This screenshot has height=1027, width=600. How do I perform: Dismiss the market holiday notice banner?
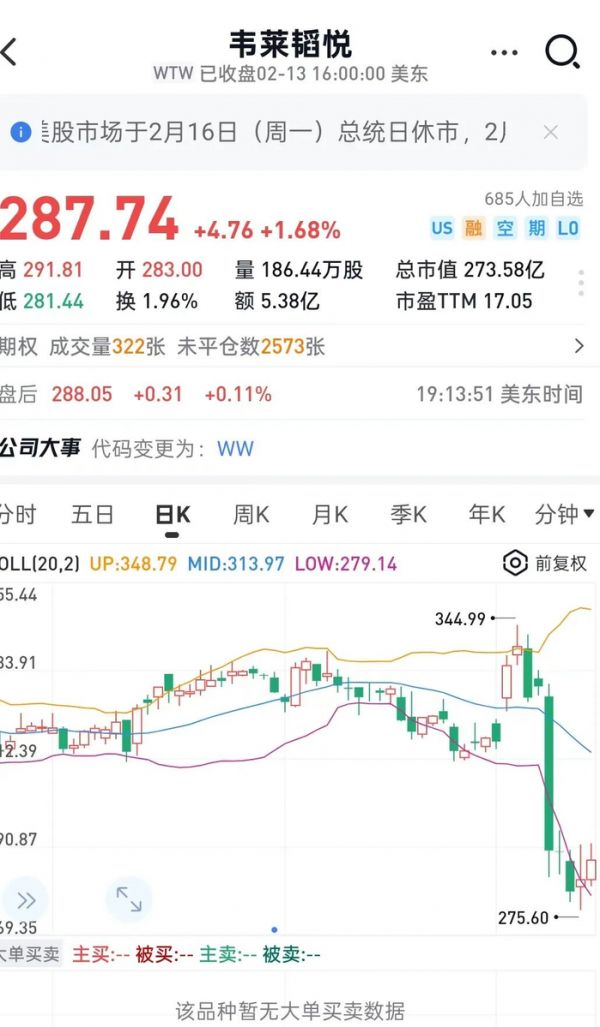[x=550, y=132]
